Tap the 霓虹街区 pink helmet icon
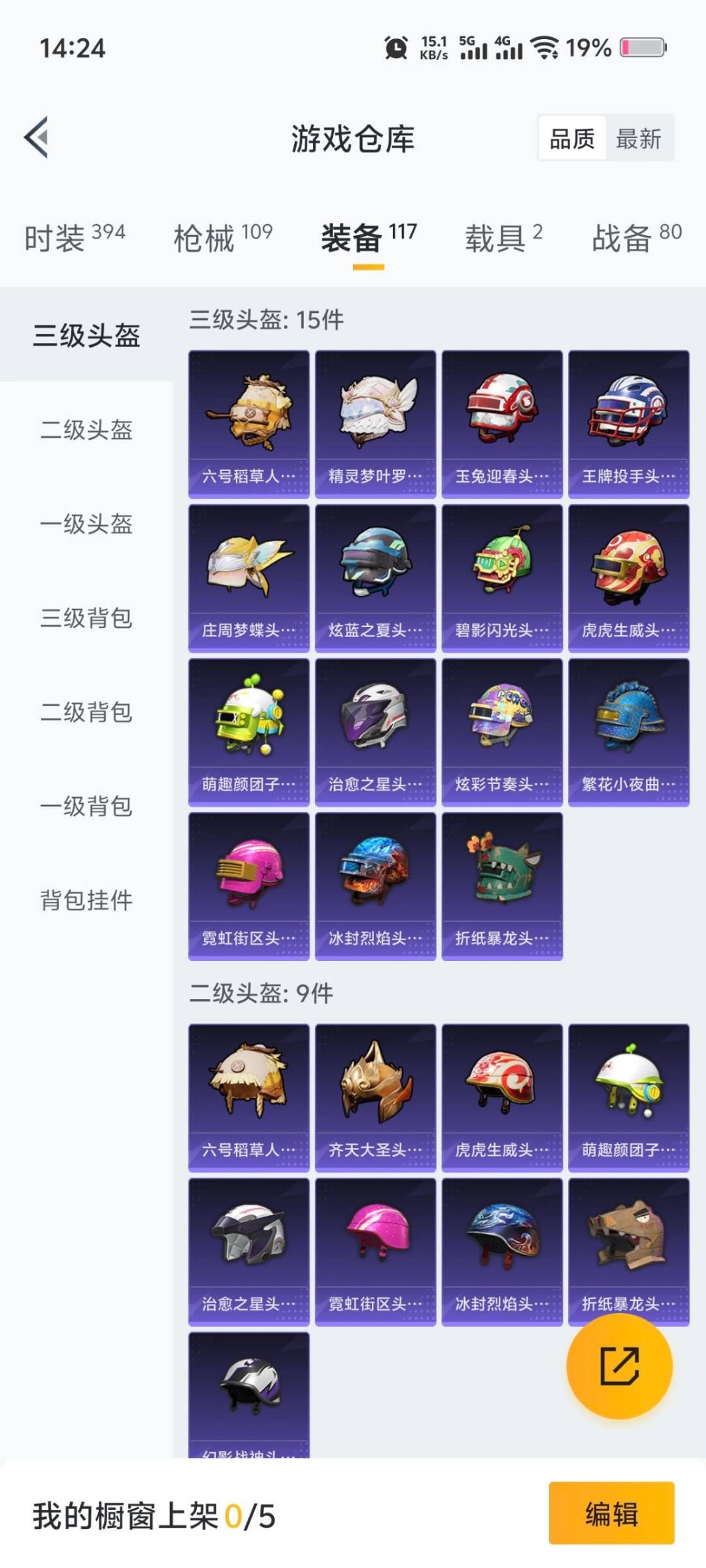Screen dimensions: 706x1568 click(x=248, y=882)
